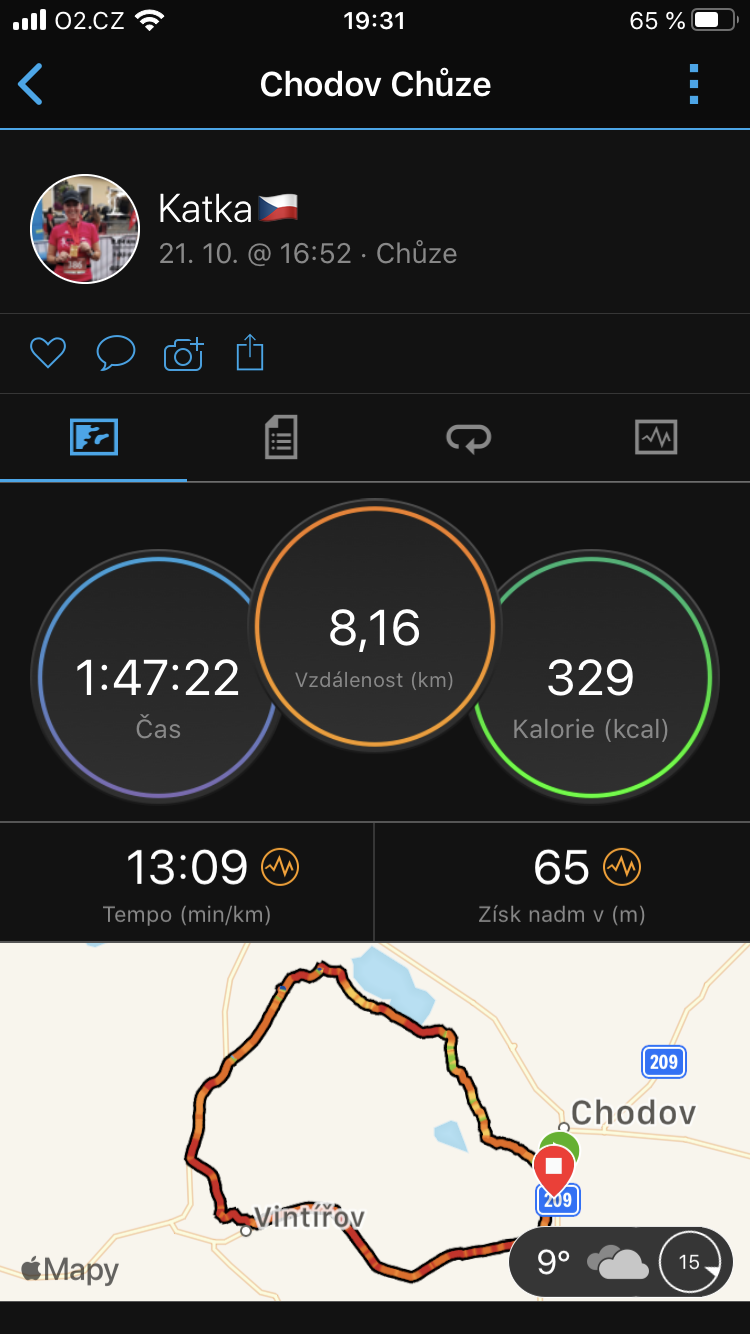Open the three-dot overflow menu
This screenshot has height=1334, width=750.
pos(694,84)
